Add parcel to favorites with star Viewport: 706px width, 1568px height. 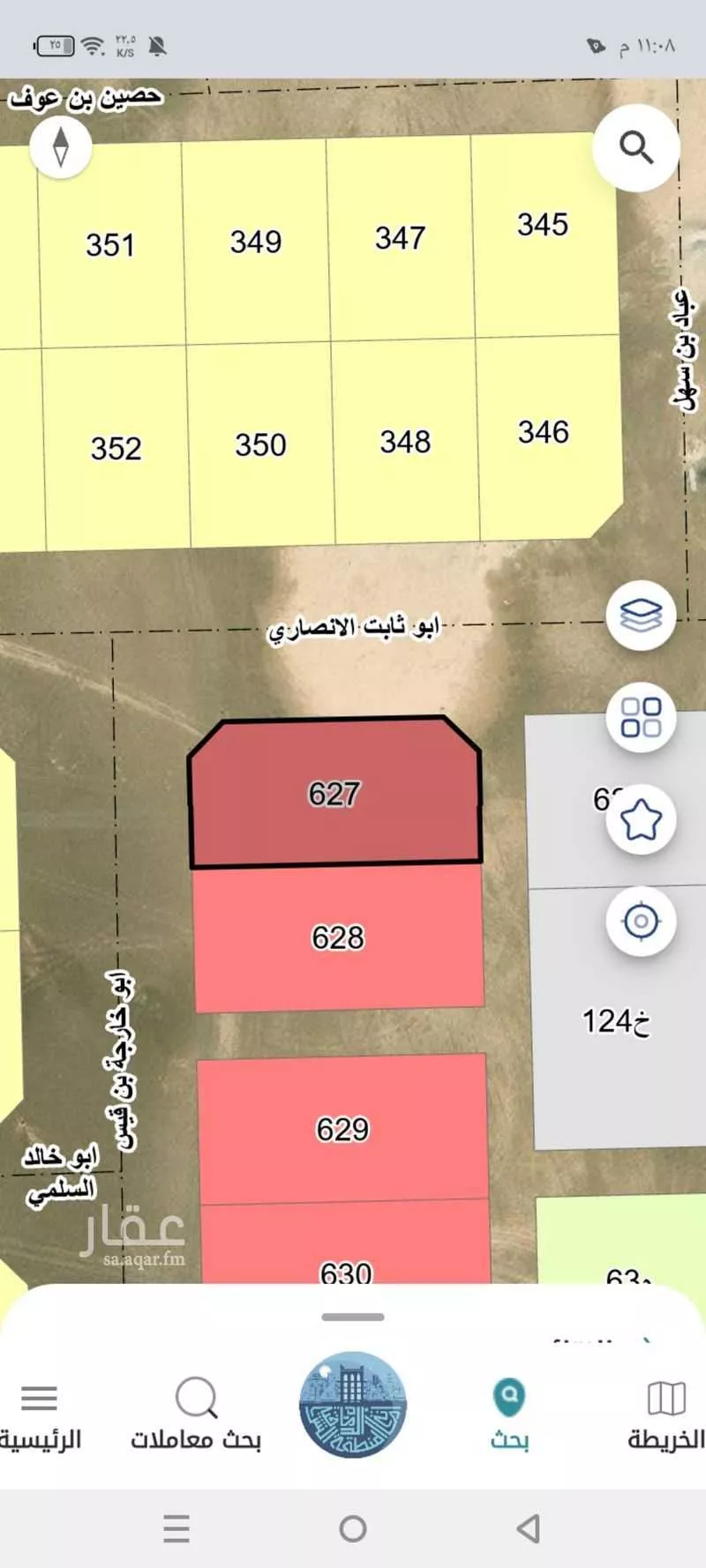pyautogui.click(x=641, y=820)
